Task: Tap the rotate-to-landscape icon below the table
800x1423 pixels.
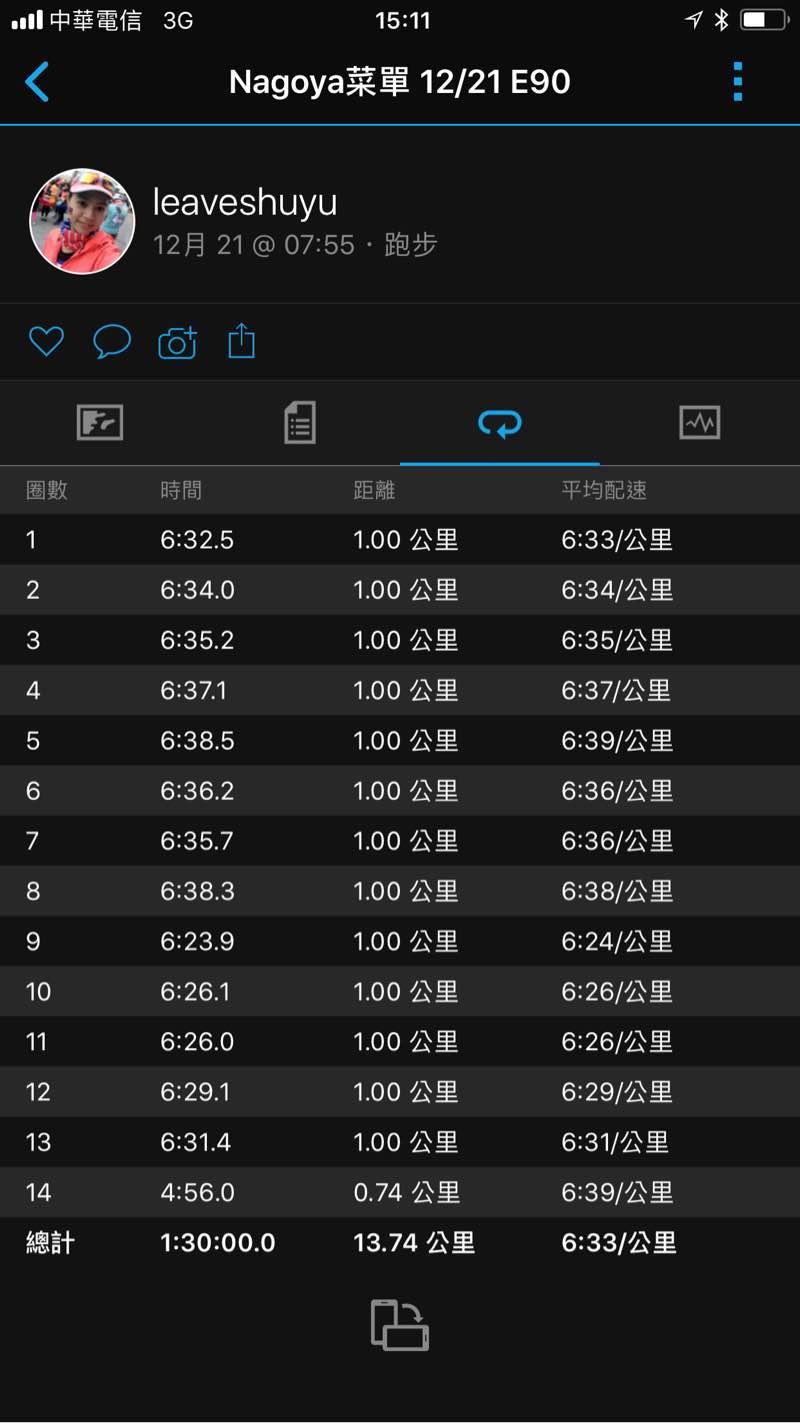Action: 400,1325
